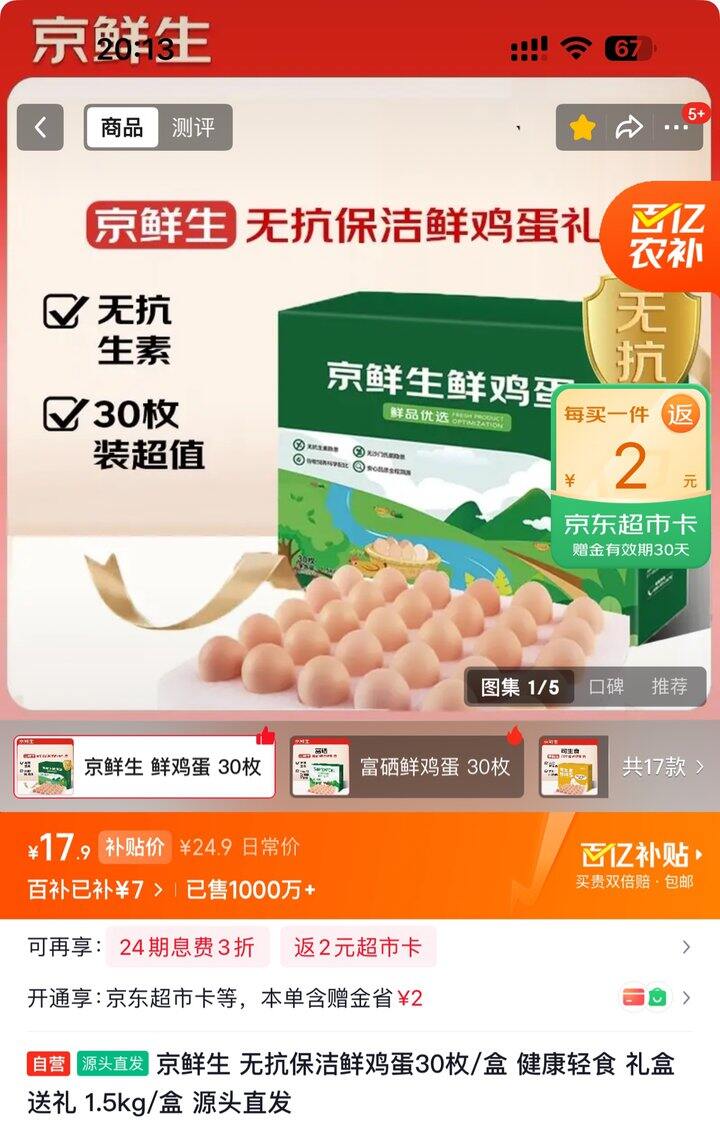Tap the 返2元超市卡 offer chip

tap(357, 947)
